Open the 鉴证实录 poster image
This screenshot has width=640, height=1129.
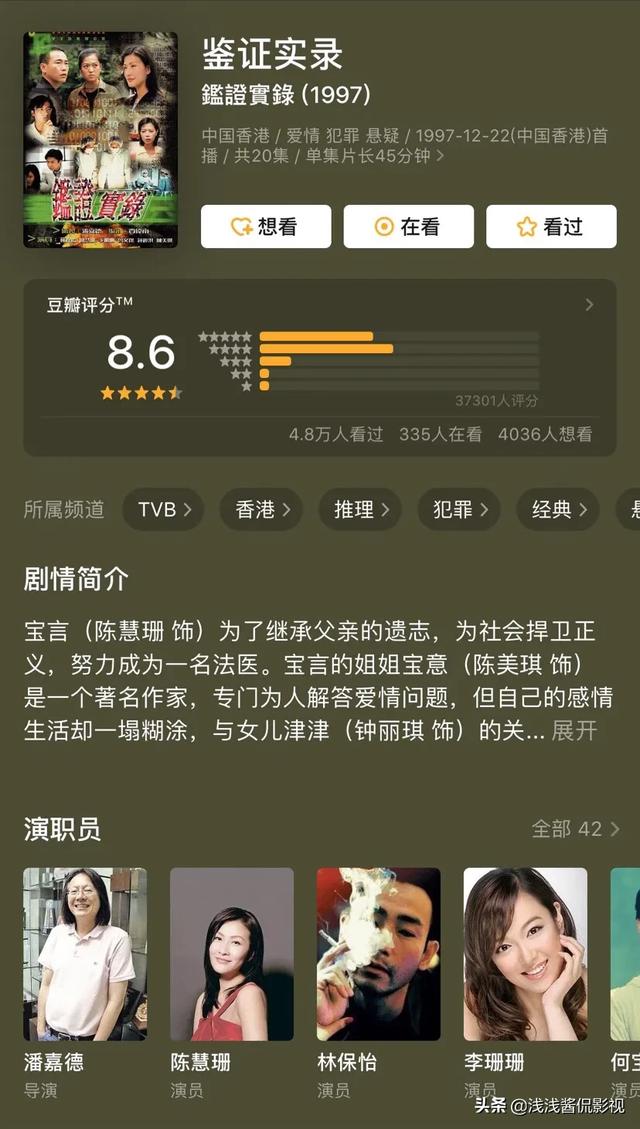point(100,140)
